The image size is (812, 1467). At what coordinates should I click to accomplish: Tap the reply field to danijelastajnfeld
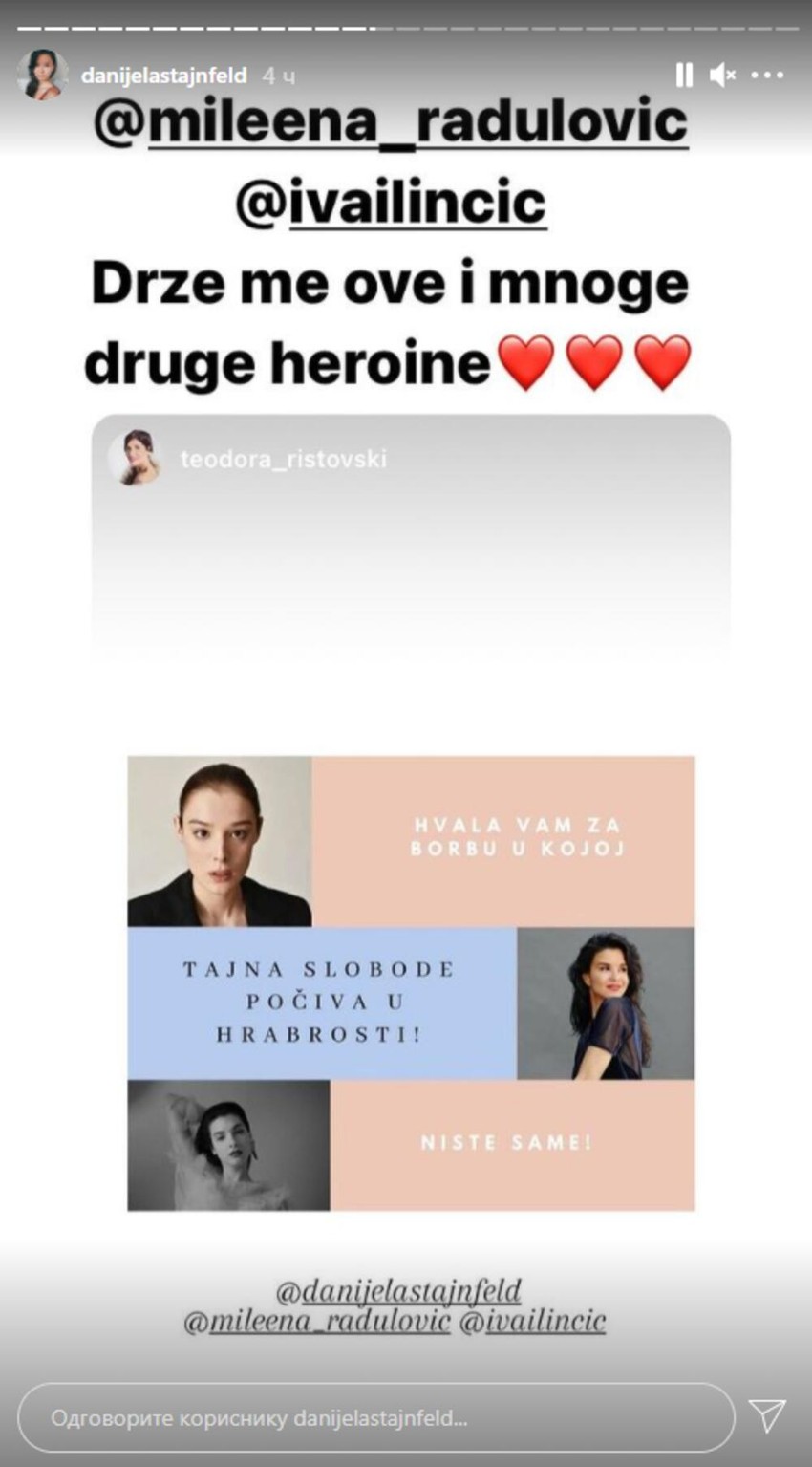click(x=375, y=1417)
